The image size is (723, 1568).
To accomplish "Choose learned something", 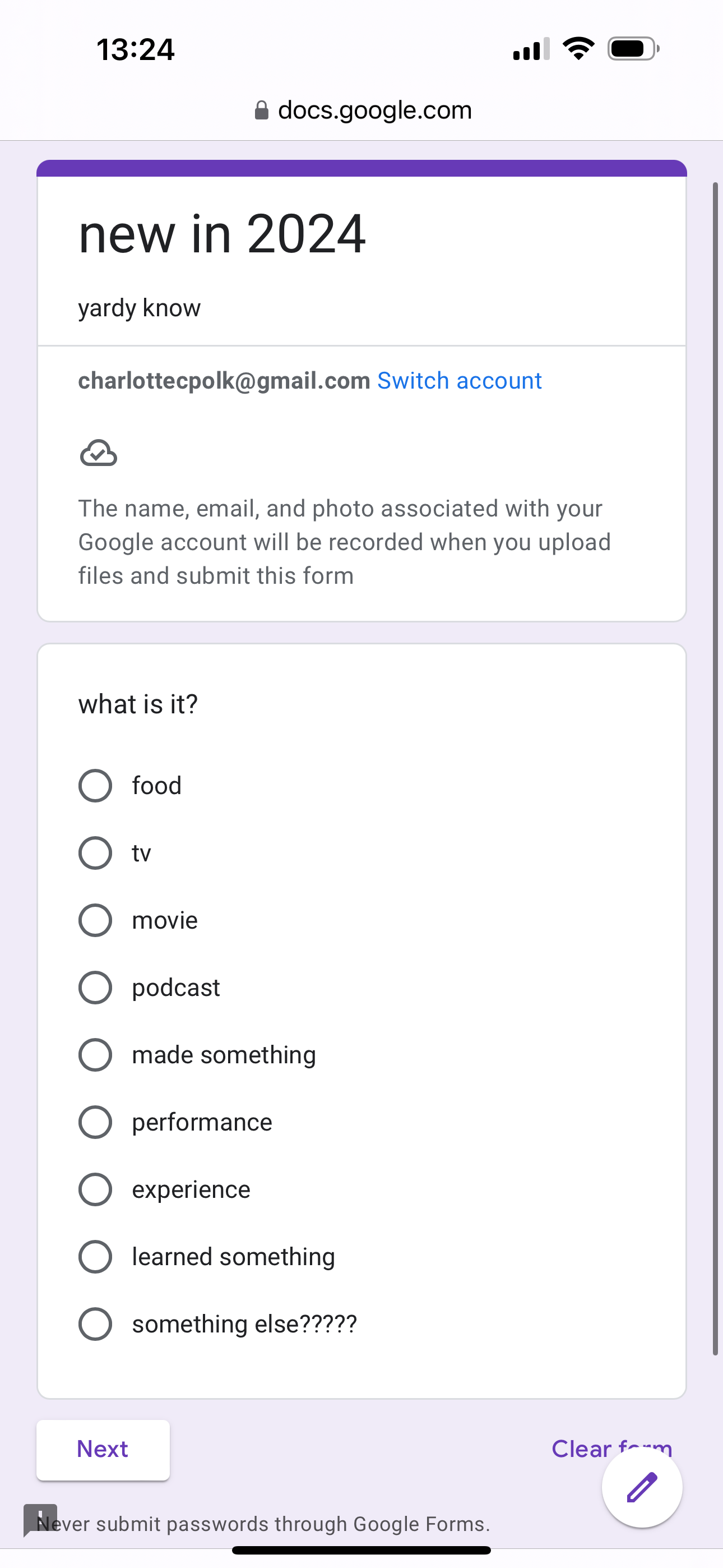I will click(95, 1256).
